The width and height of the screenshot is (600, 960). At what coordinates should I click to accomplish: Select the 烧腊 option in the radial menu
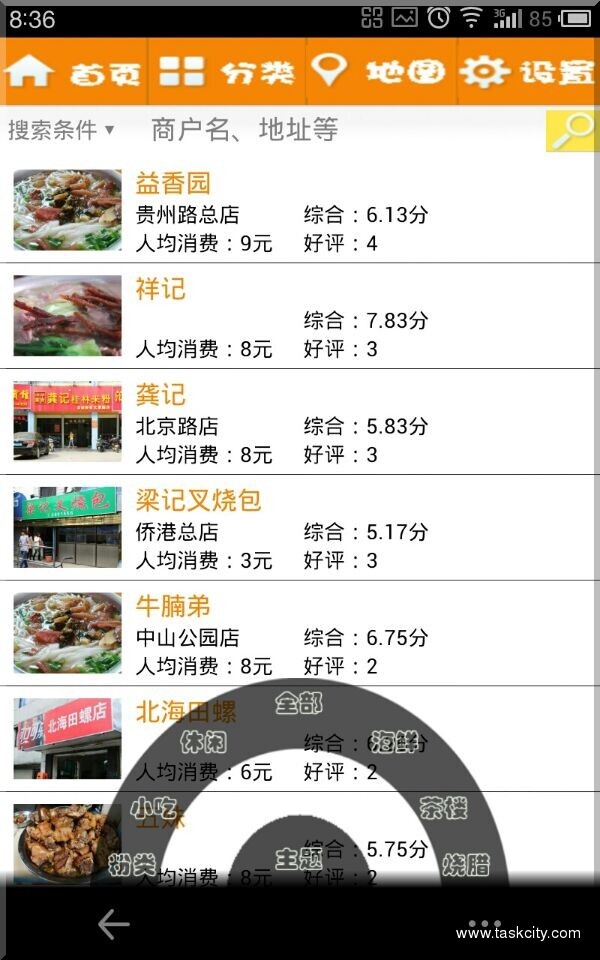pos(466,864)
